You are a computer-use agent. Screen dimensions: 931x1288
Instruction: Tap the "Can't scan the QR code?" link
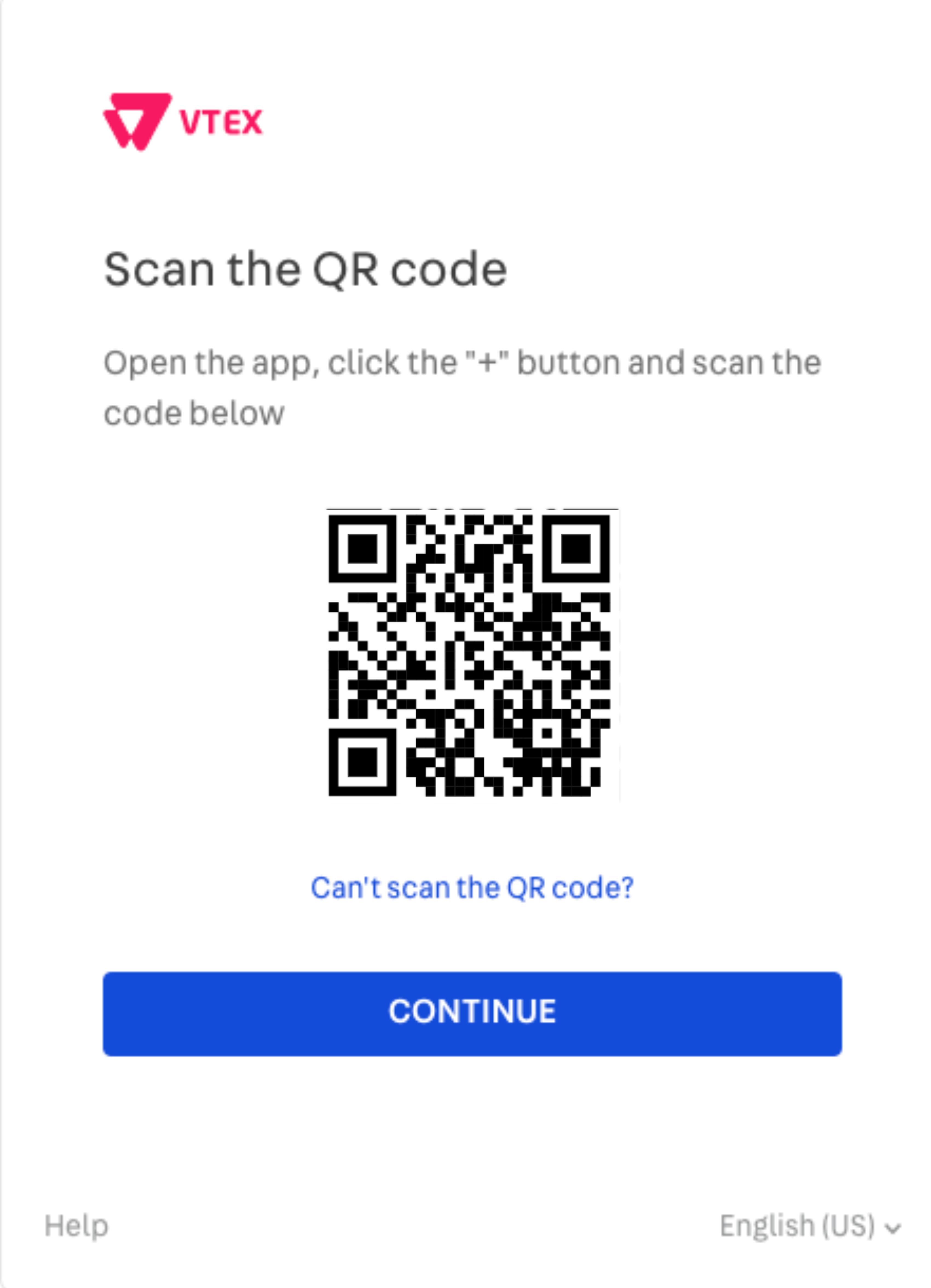point(472,888)
